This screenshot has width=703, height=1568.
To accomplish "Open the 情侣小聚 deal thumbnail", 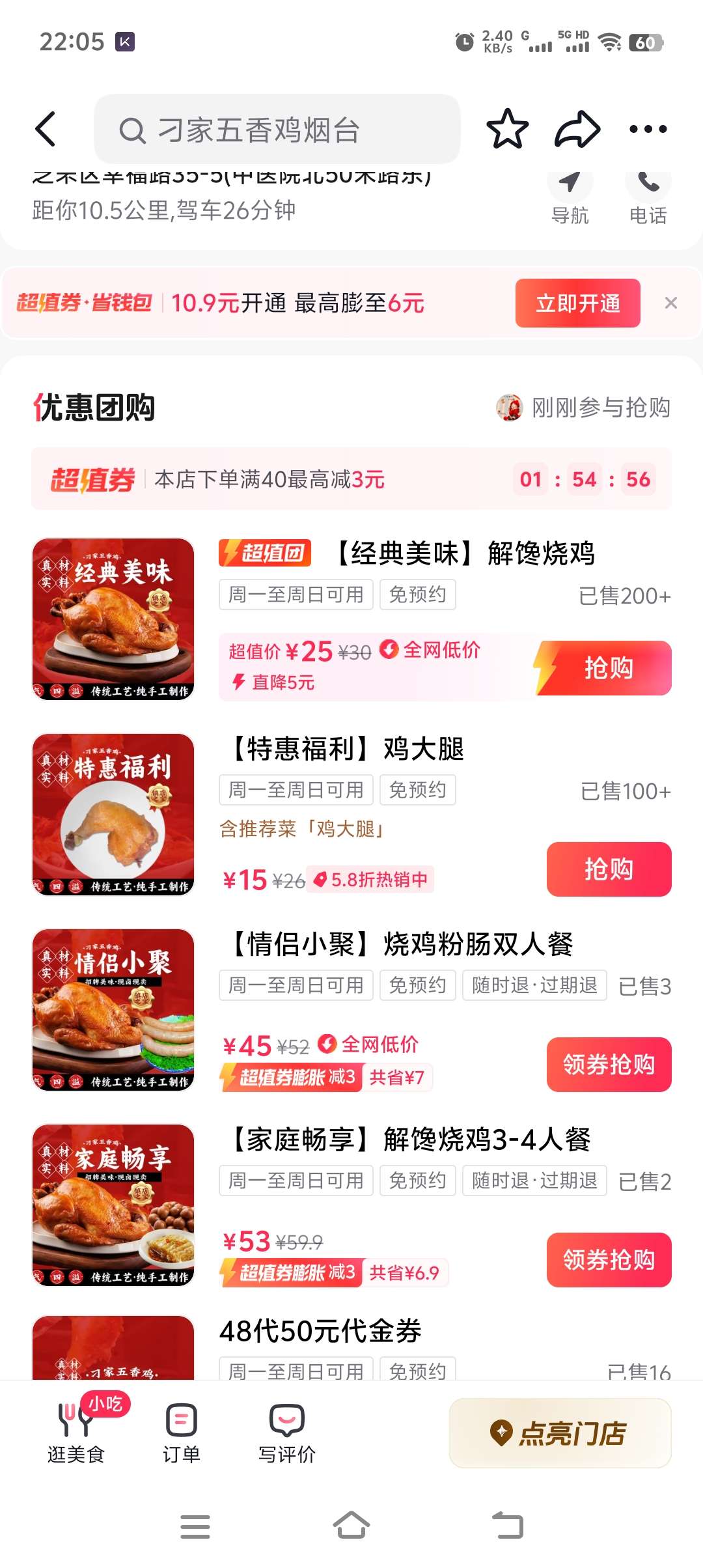I will coord(113,1010).
